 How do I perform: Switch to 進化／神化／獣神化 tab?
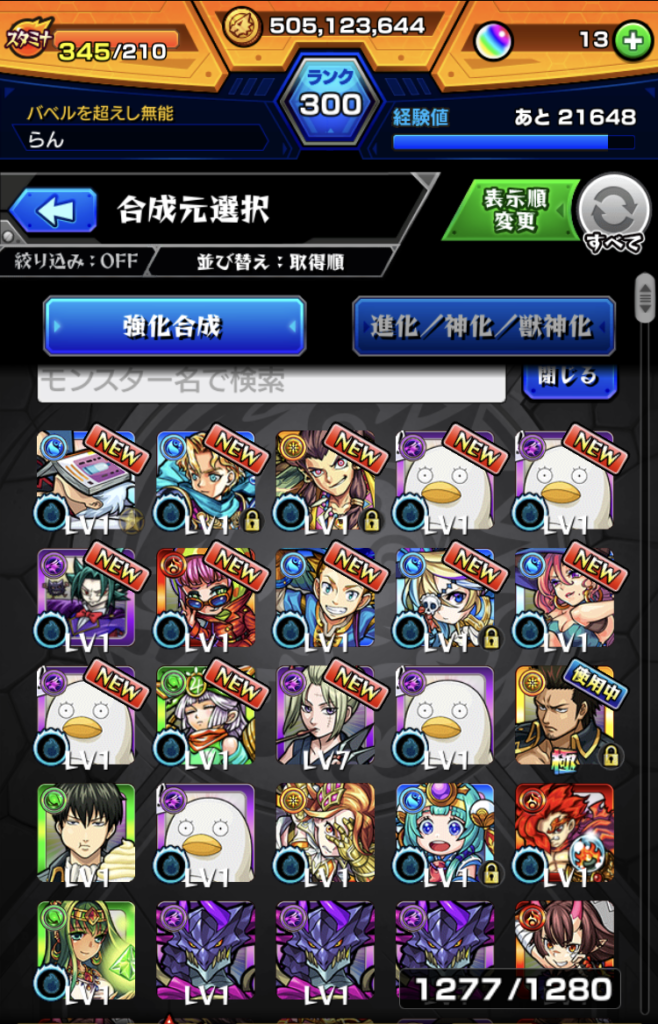pos(483,326)
